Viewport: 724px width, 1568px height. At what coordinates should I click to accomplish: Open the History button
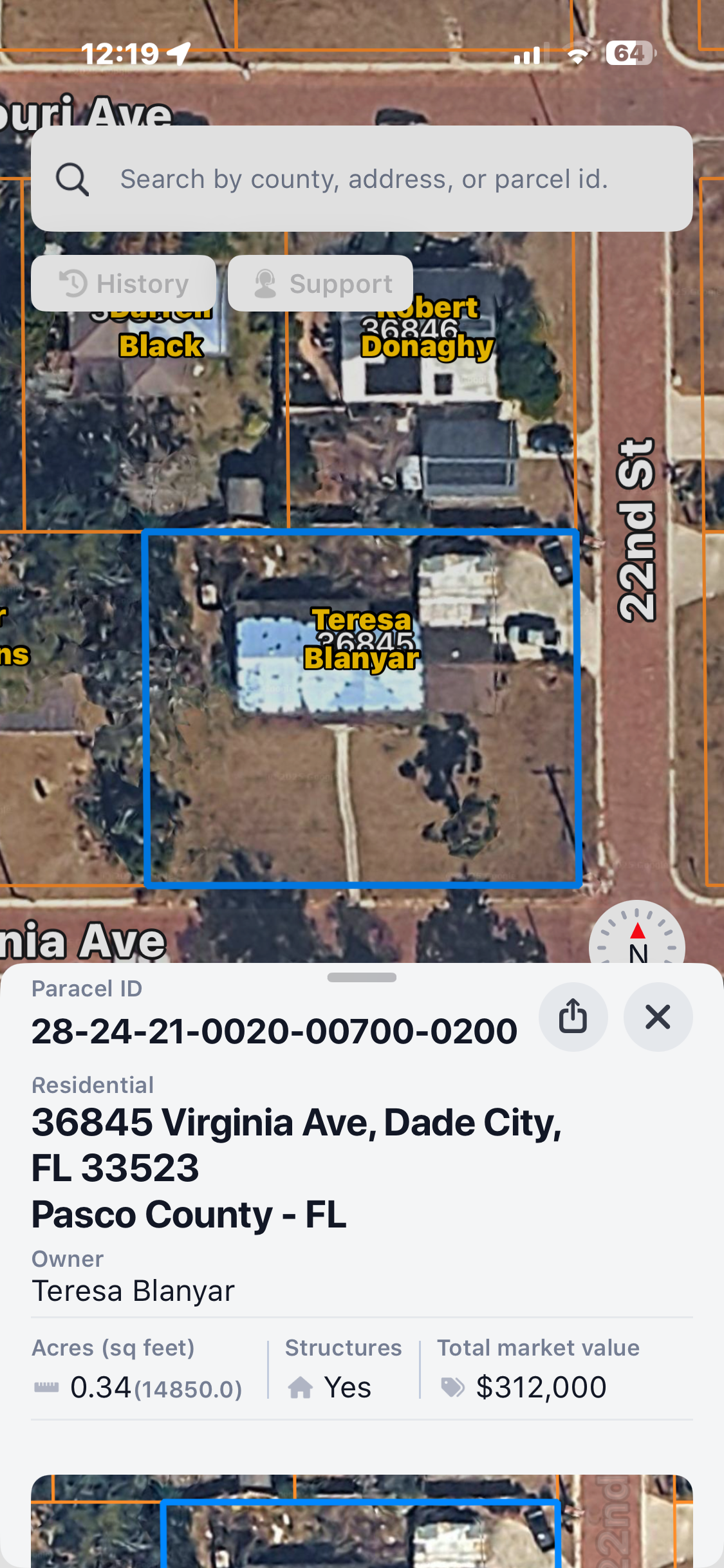124,284
